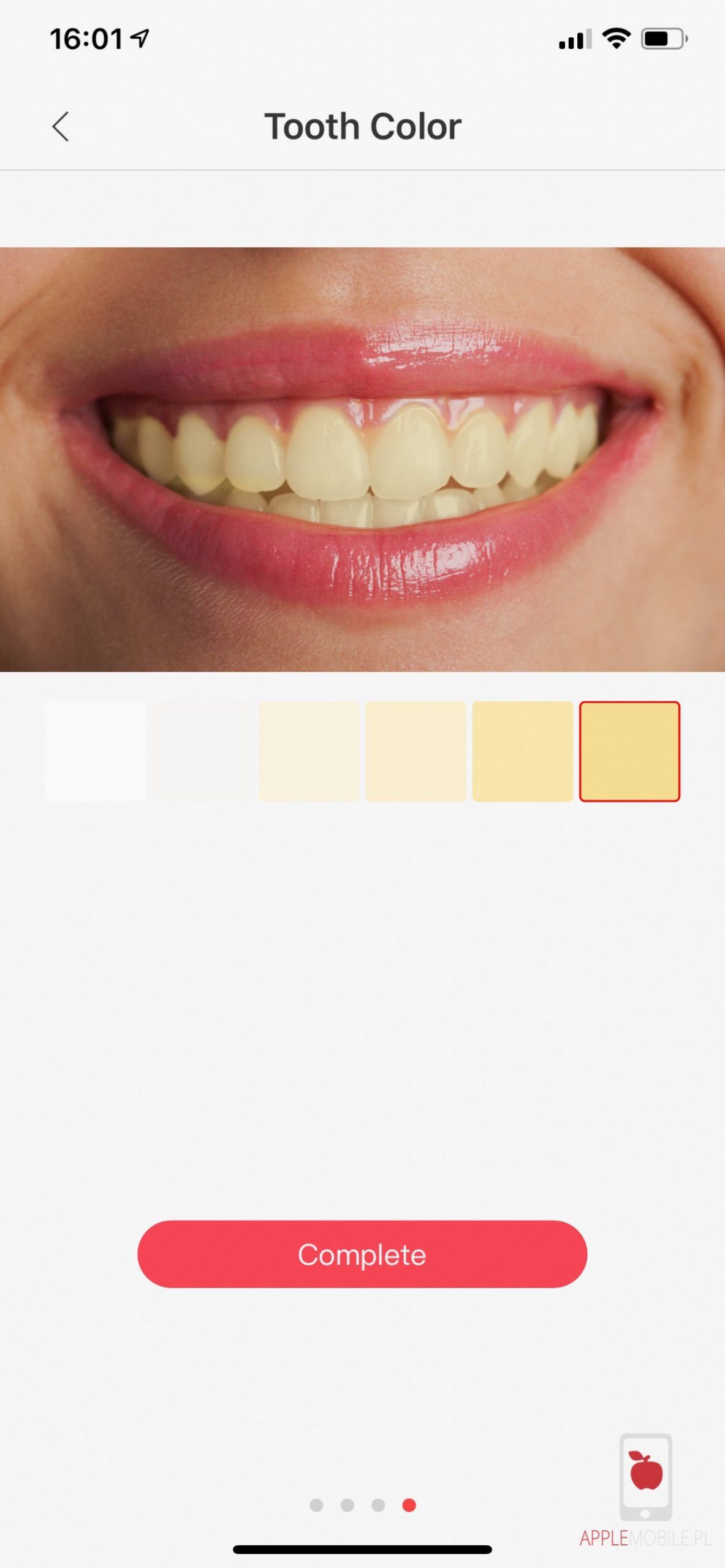Select the whitest tooth color swatch
This screenshot has width=725, height=1568.
point(95,752)
